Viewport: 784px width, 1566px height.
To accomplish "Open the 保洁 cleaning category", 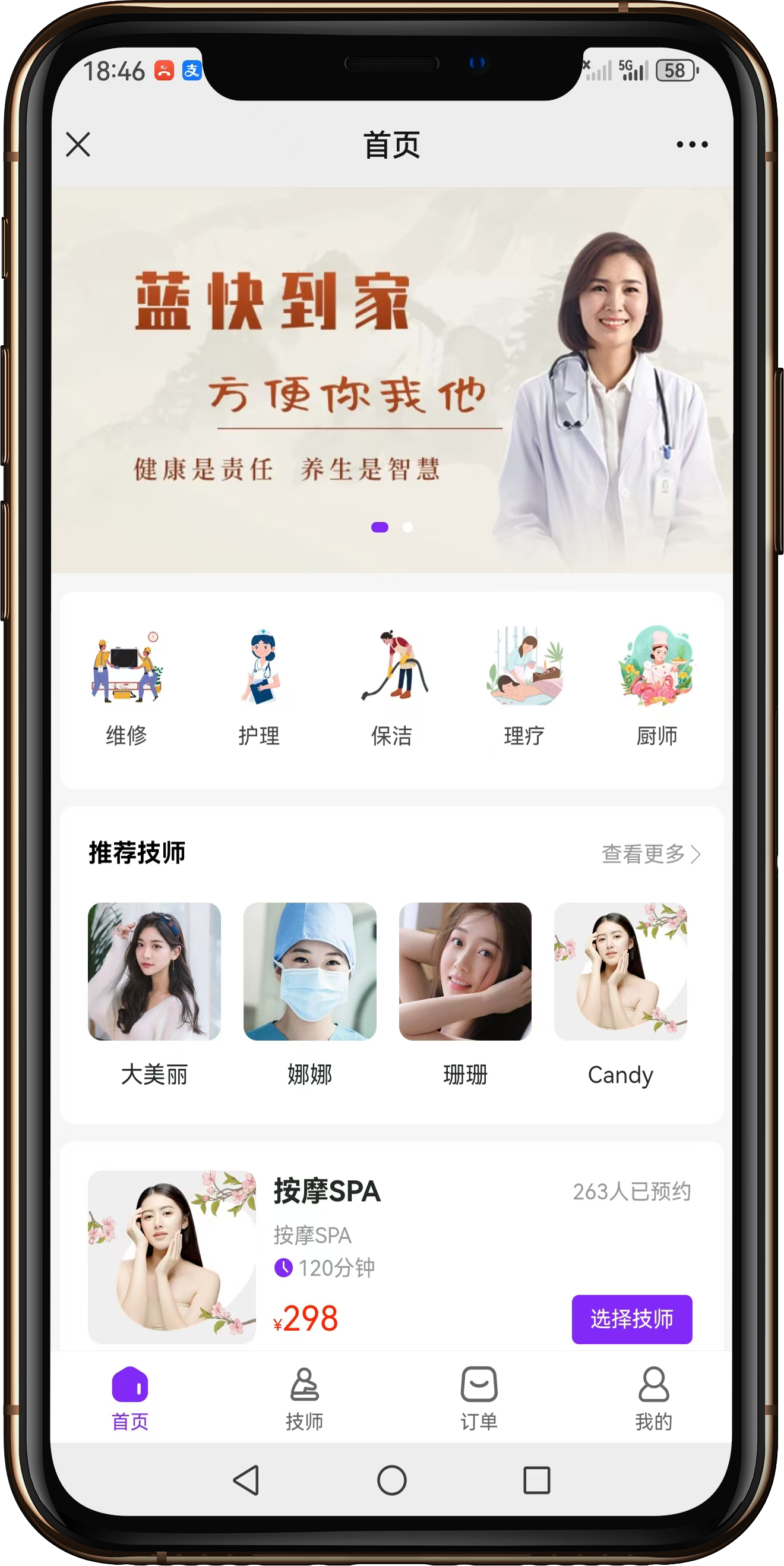I will [392, 687].
